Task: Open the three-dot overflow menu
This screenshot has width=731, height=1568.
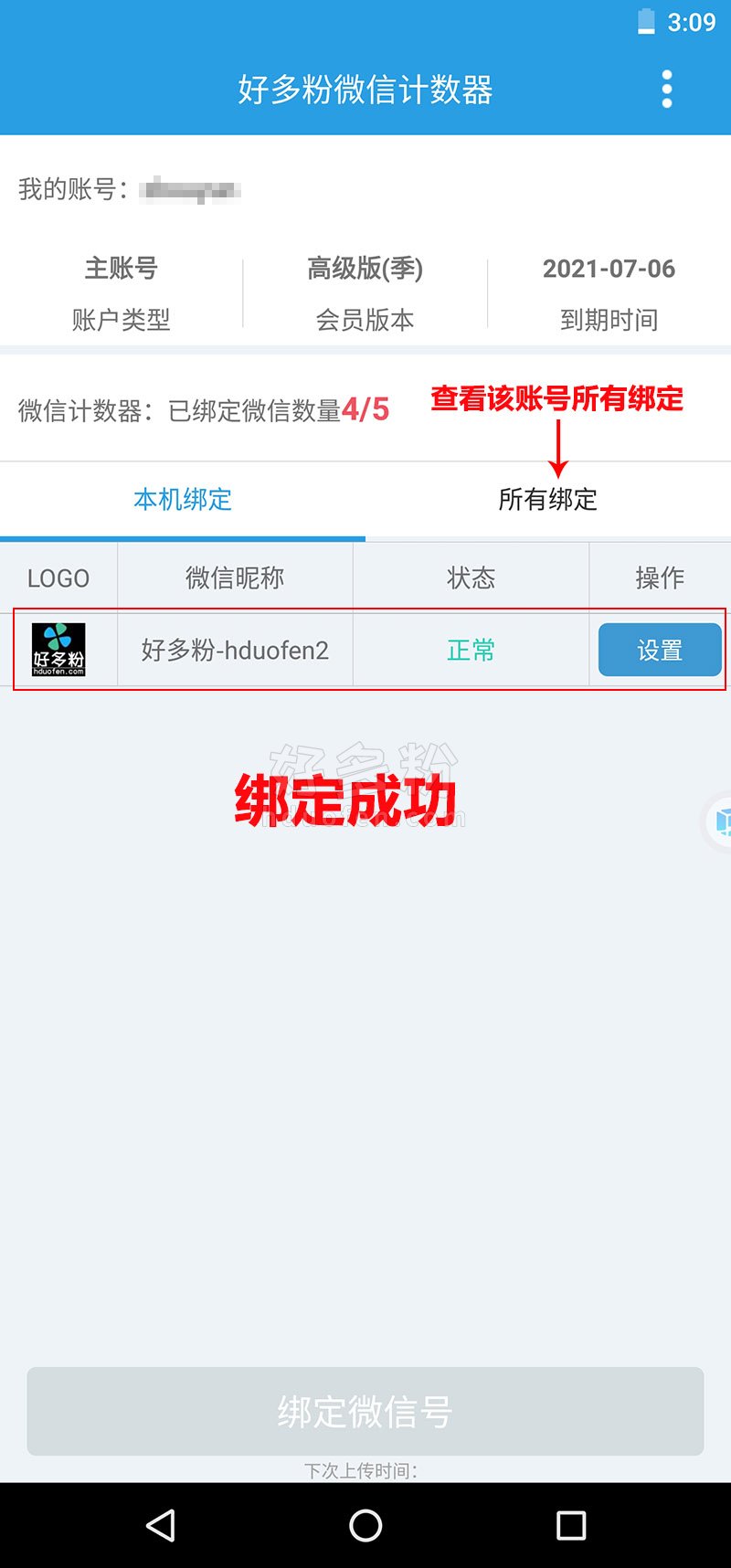Action: tap(667, 90)
